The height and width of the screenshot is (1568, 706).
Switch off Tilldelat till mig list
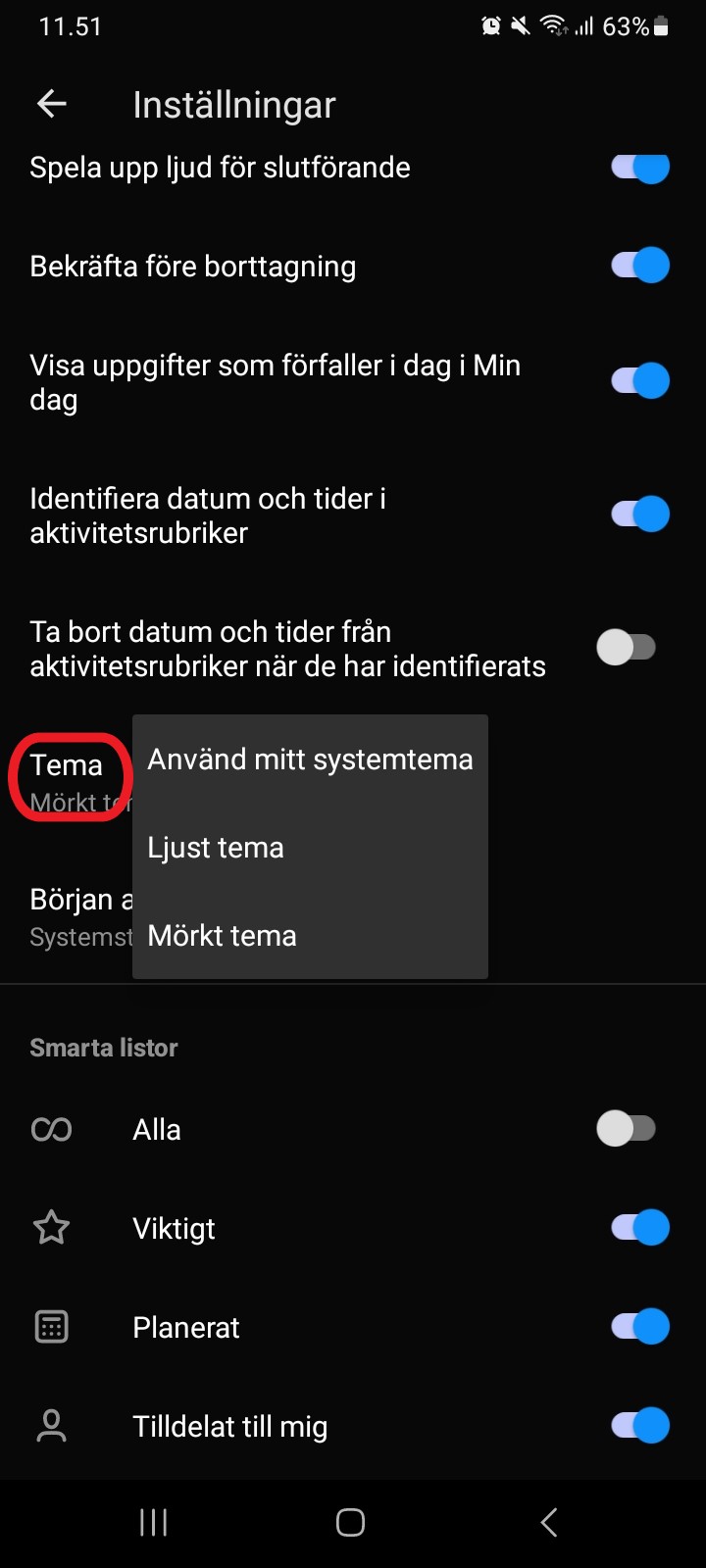(640, 1426)
